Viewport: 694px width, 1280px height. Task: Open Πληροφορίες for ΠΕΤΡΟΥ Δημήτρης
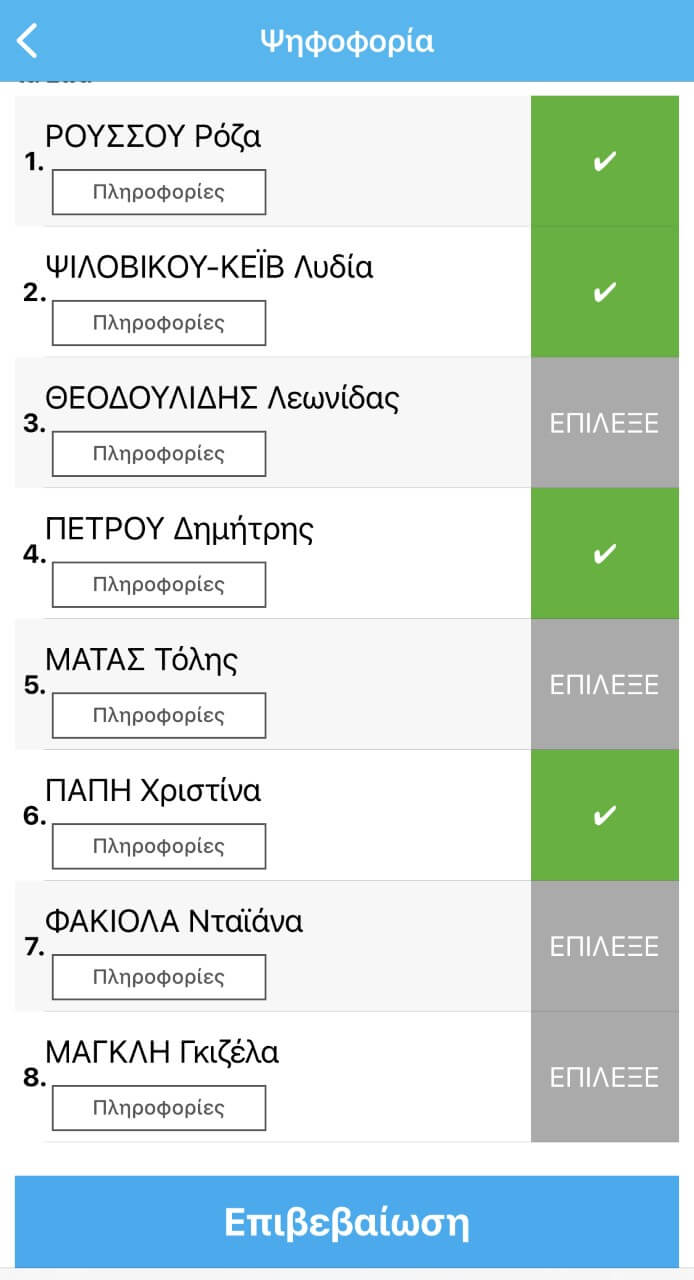point(159,585)
